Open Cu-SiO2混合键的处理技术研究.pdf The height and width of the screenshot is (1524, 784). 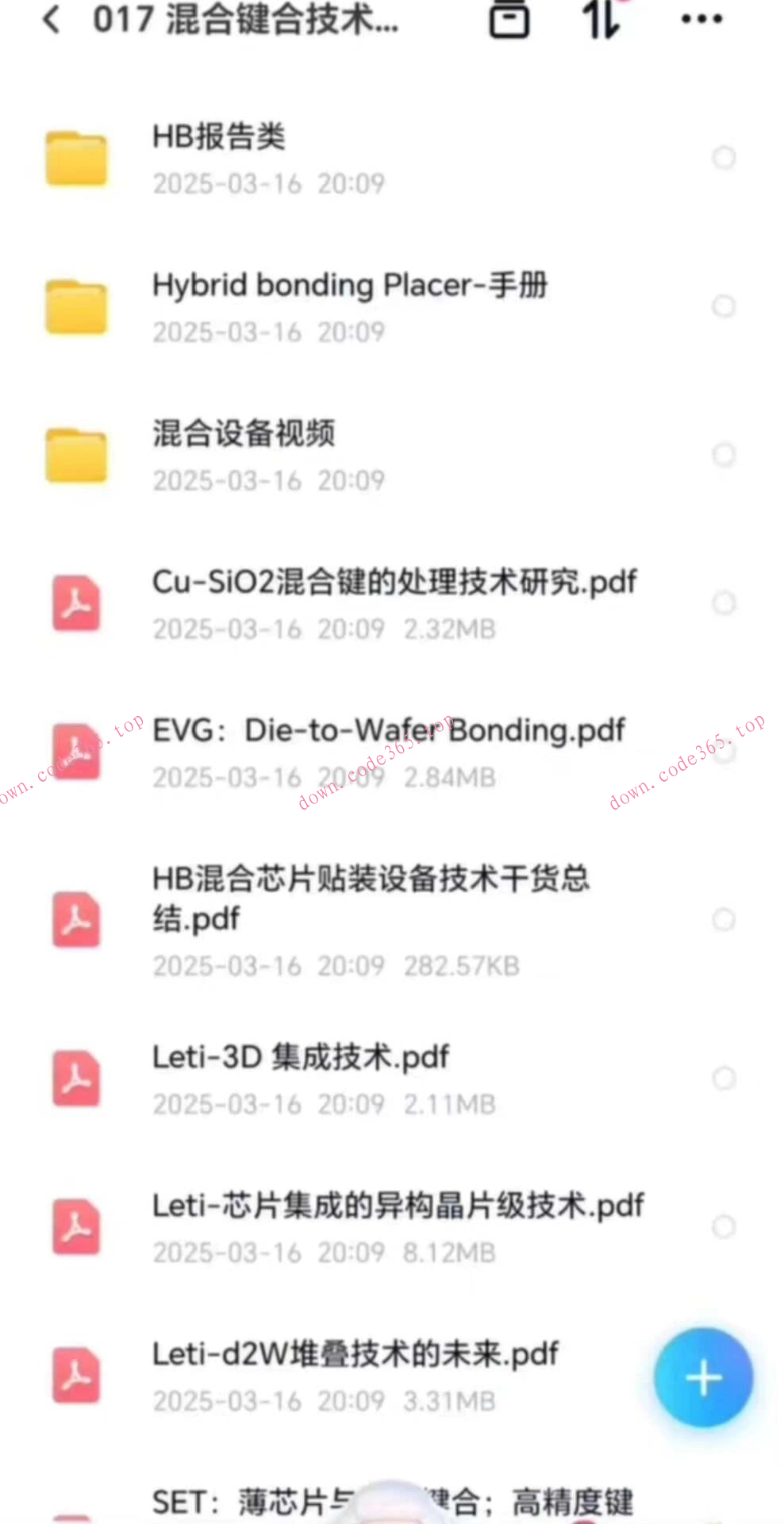click(x=394, y=582)
